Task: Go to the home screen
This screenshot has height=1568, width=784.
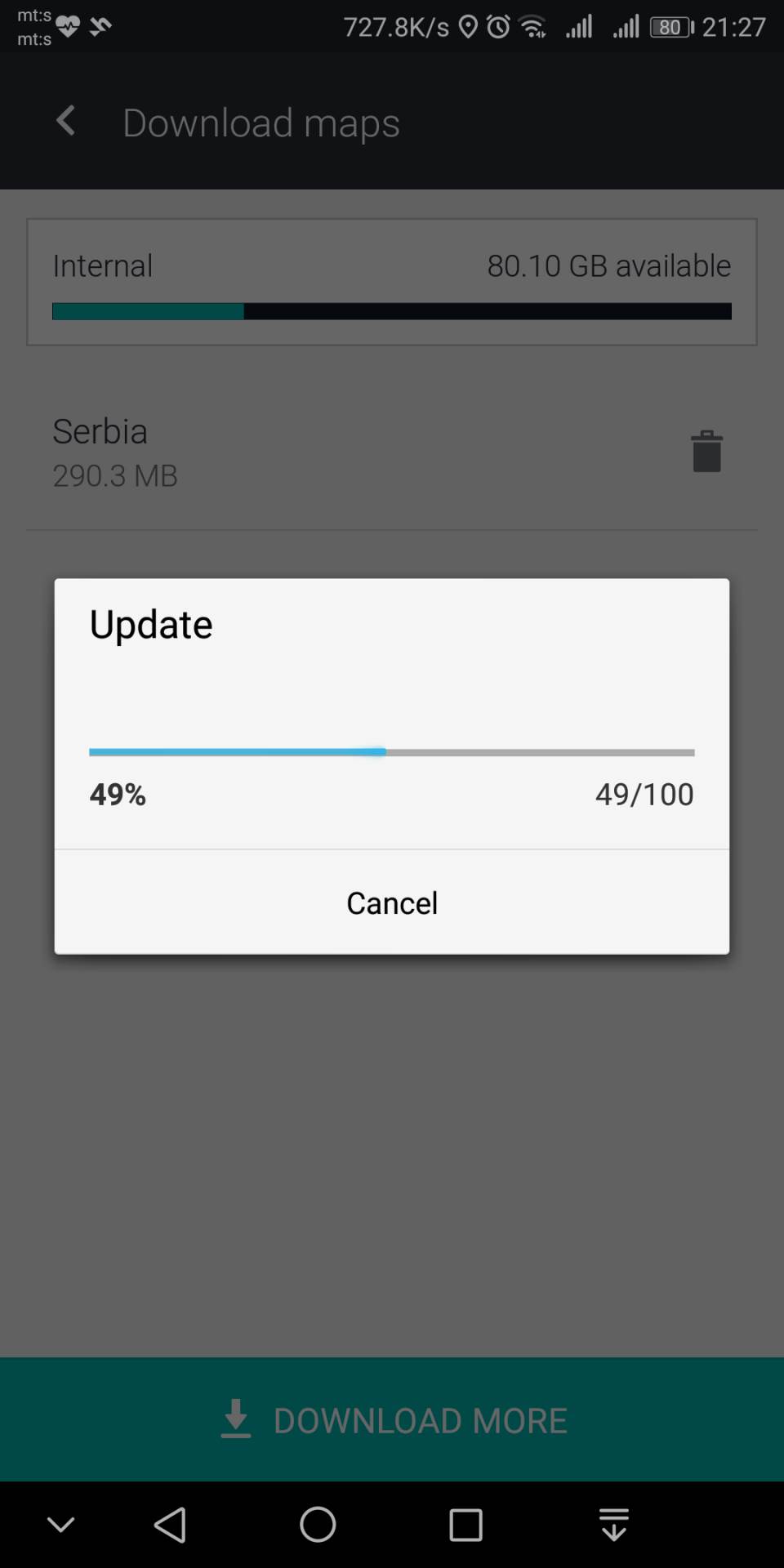Action: coord(318,1524)
